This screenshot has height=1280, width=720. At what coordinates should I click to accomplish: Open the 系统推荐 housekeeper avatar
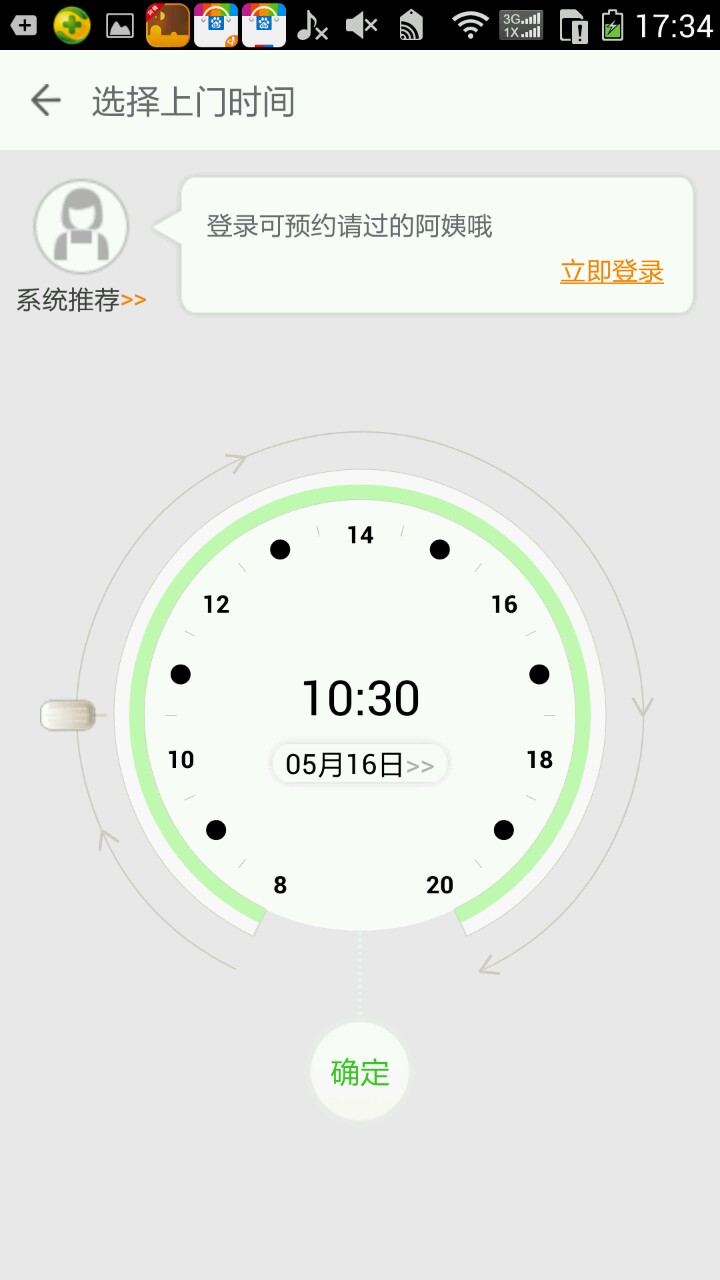coord(81,227)
